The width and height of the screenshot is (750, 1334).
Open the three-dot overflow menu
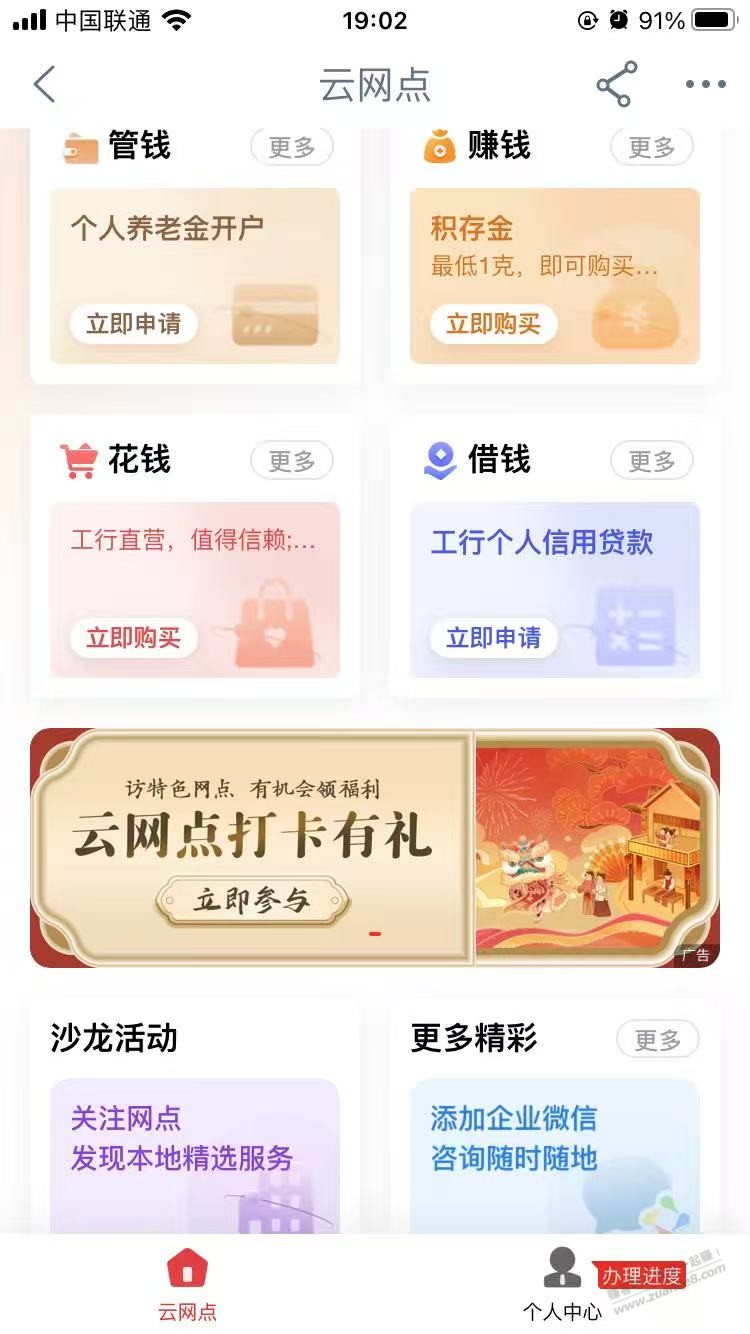point(705,85)
